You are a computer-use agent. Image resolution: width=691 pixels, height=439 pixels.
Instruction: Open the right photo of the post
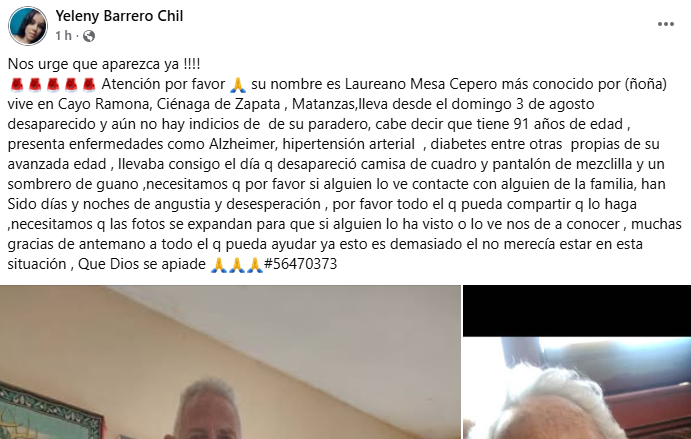[x=576, y=362]
